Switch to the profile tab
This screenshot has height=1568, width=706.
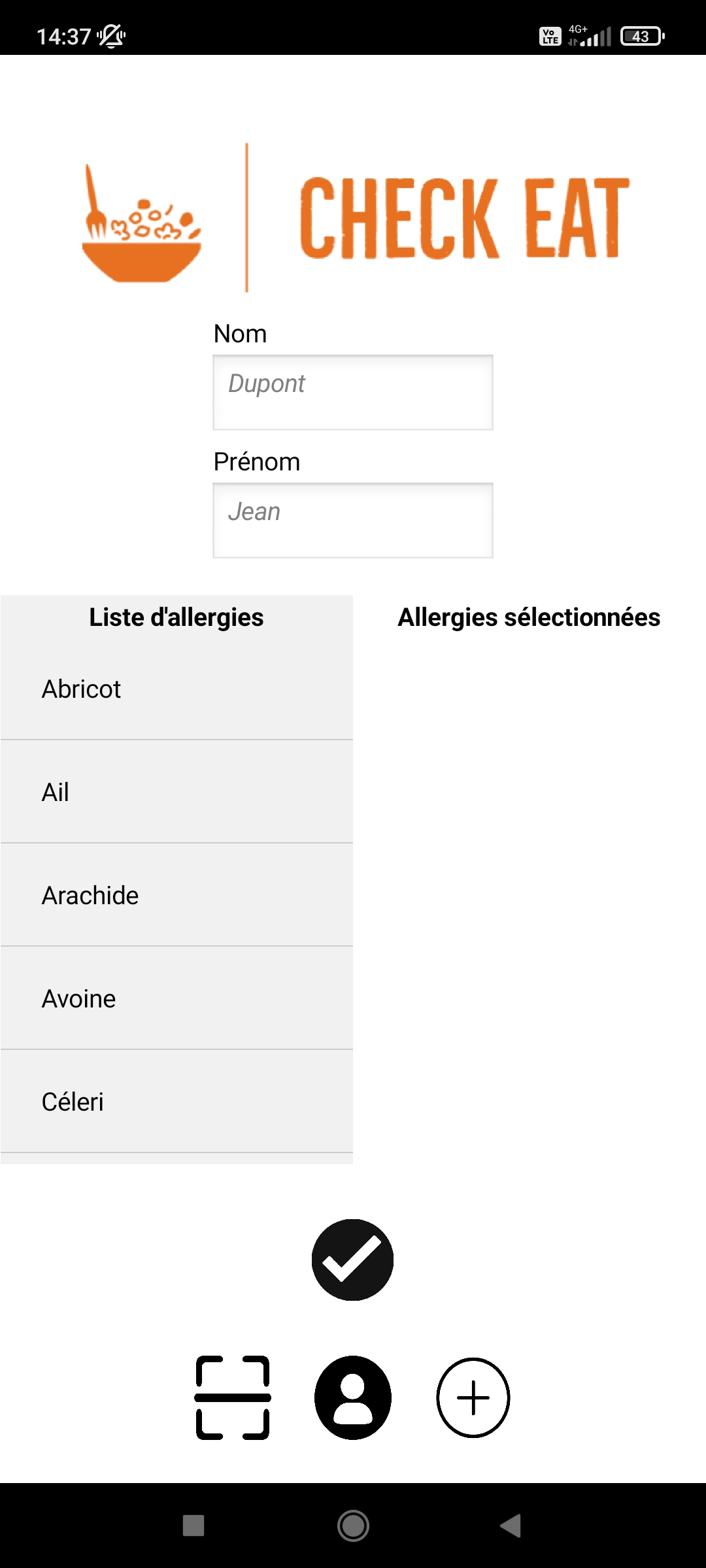click(353, 1397)
